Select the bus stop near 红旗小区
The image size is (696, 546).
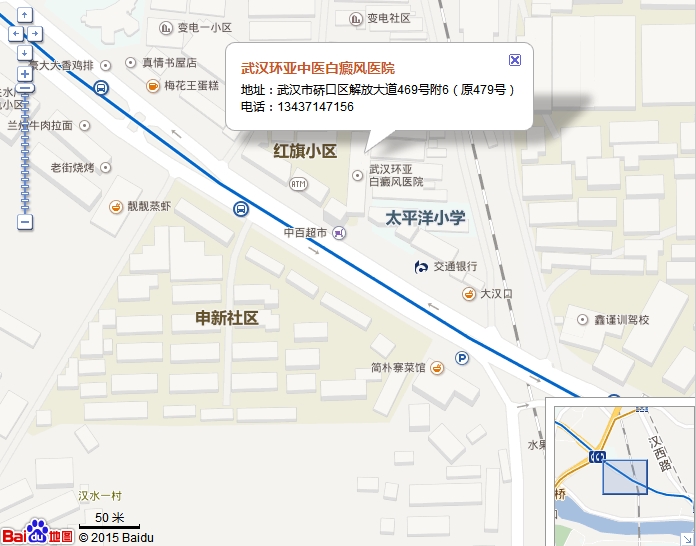(x=241, y=209)
